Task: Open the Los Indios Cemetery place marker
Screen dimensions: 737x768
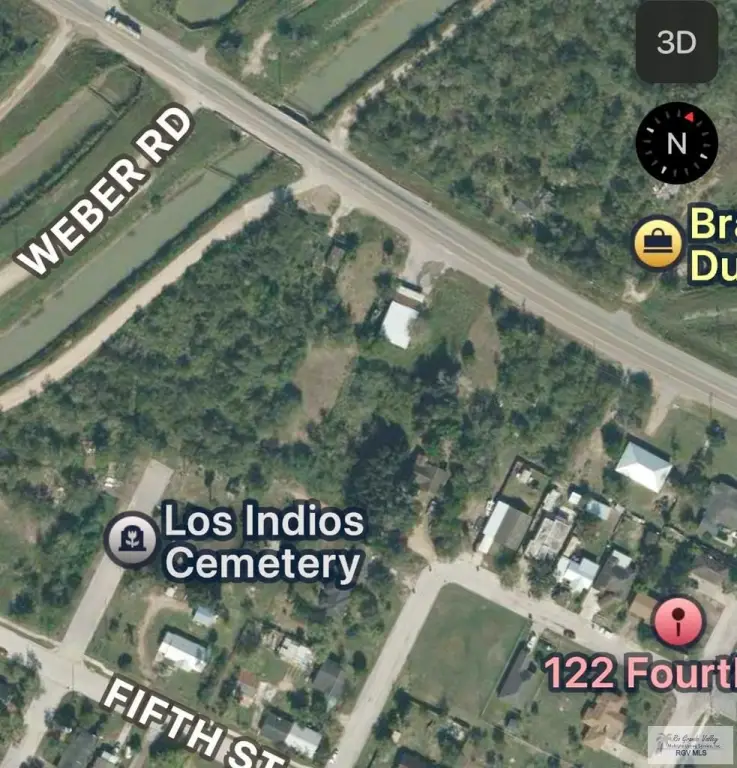Action: (x=131, y=540)
